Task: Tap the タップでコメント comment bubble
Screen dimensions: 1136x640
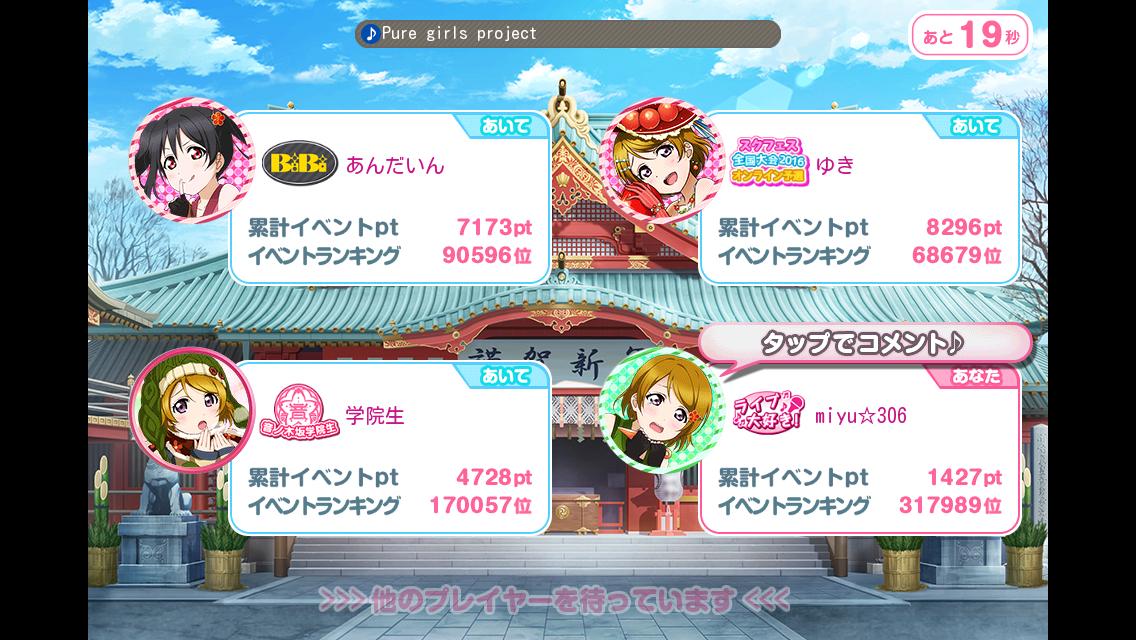Action: (864, 343)
